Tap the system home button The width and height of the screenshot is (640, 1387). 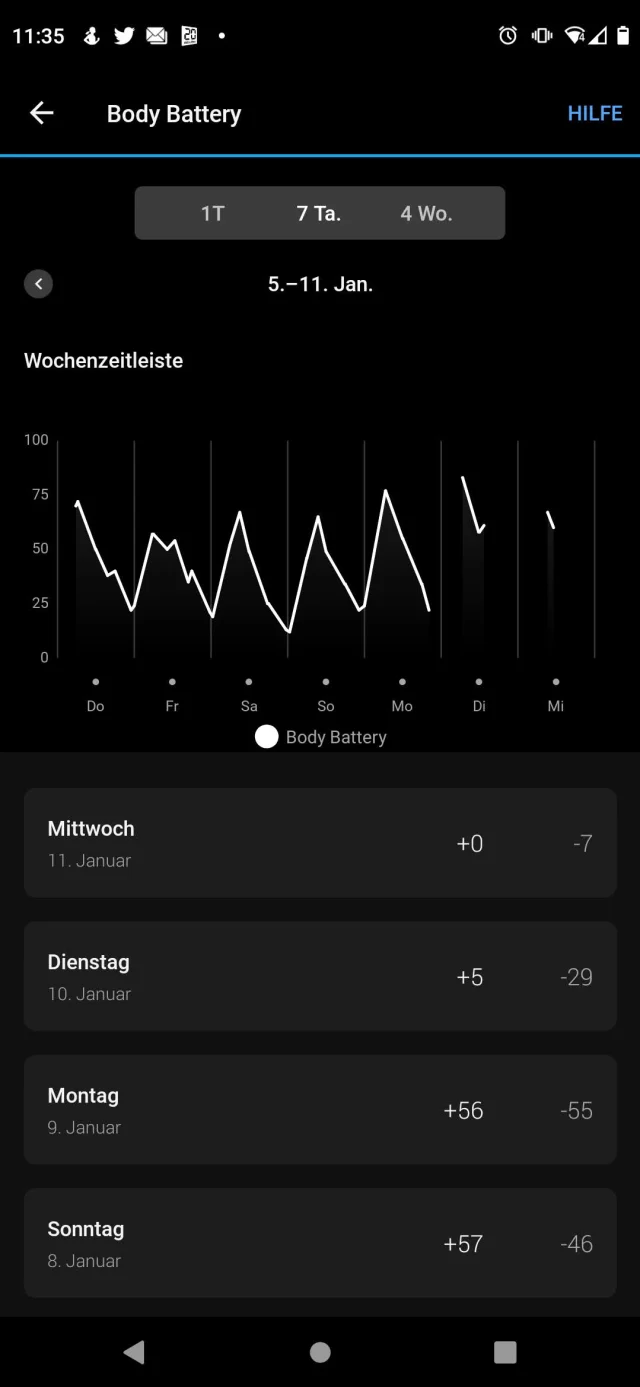click(x=320, y=1352)
